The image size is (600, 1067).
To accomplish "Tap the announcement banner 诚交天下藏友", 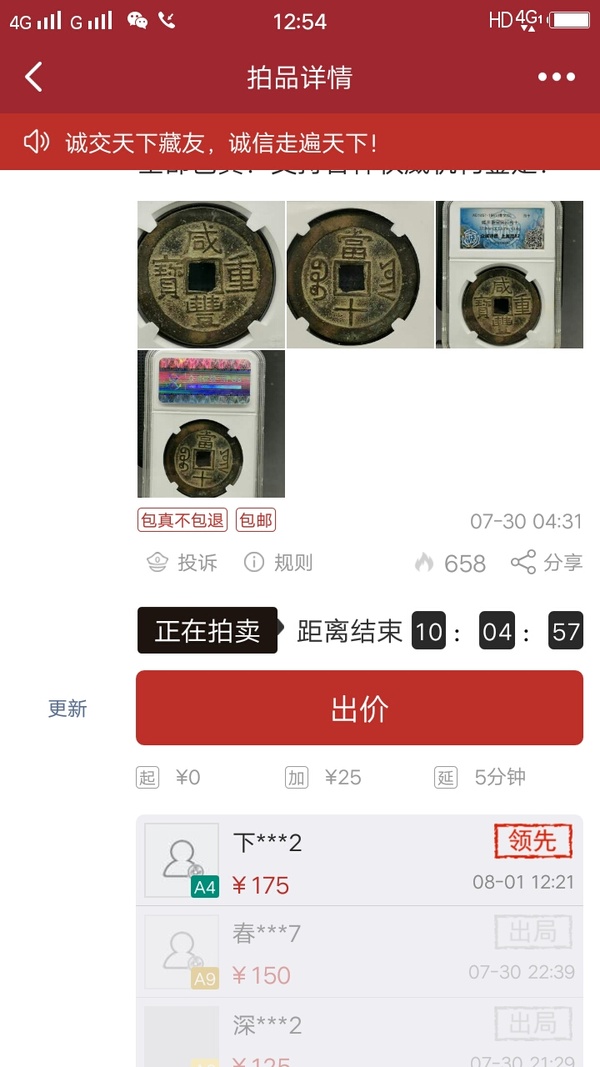I will click(x=220, y=143).
